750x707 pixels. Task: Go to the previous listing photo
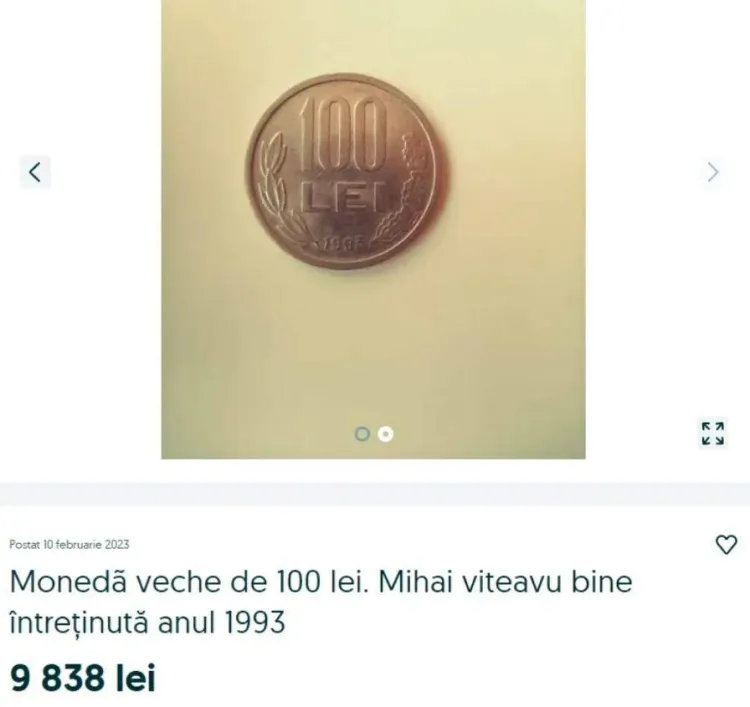point(35,172)
